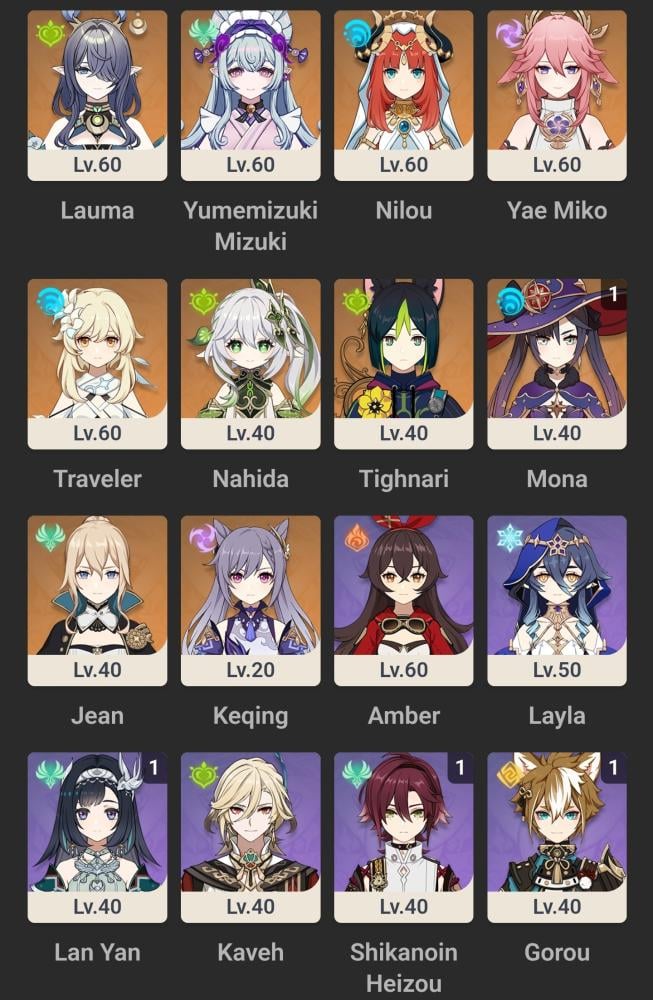Image resolution: width=653 pixels, height=1000 pixels.
Task: View Layla's character details
Action: (x=557, y=601)
